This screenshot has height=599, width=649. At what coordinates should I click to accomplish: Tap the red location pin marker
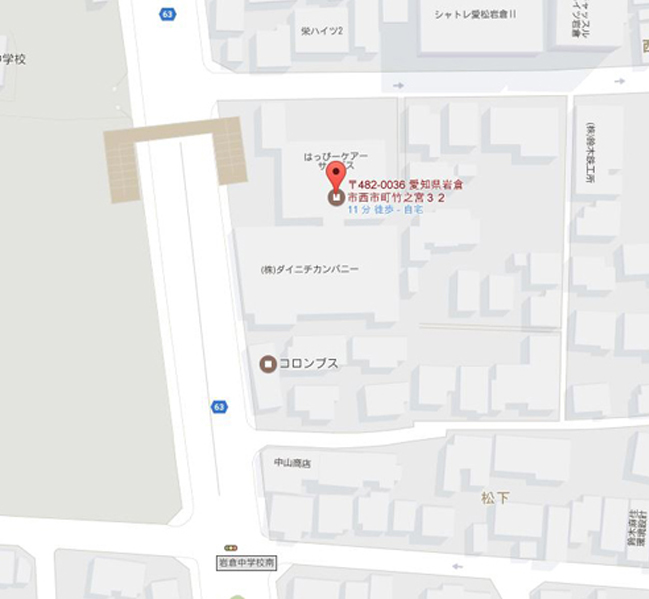tap(336, 177)
